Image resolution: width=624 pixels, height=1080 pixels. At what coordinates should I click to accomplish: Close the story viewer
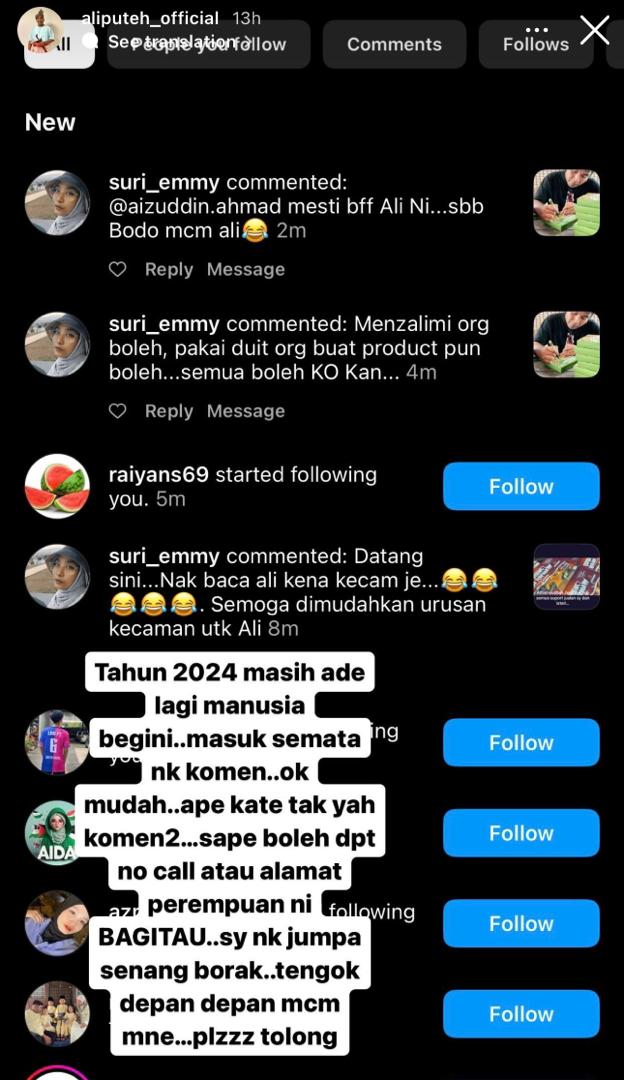595,29
